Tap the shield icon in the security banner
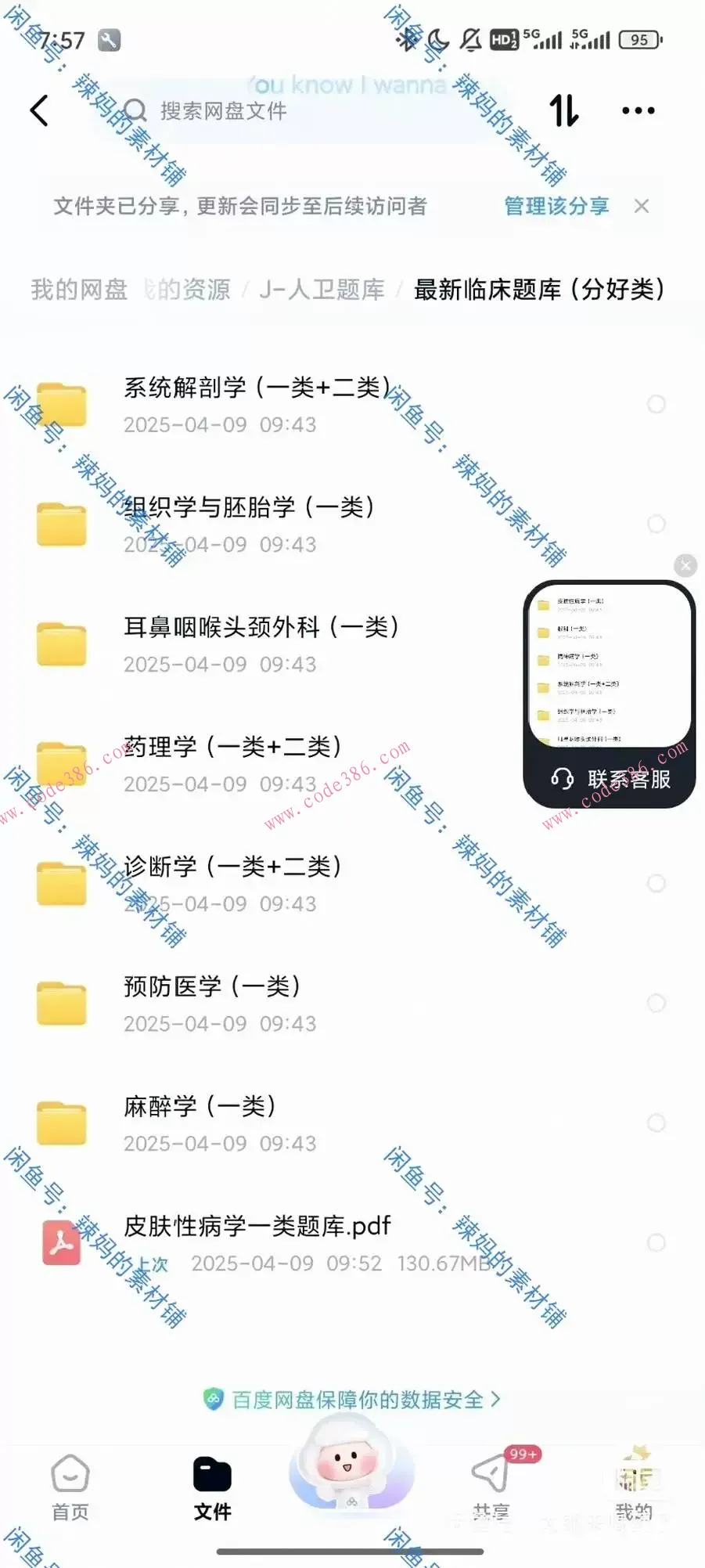The image size is (705, 1568). [x=214, y=1399]
